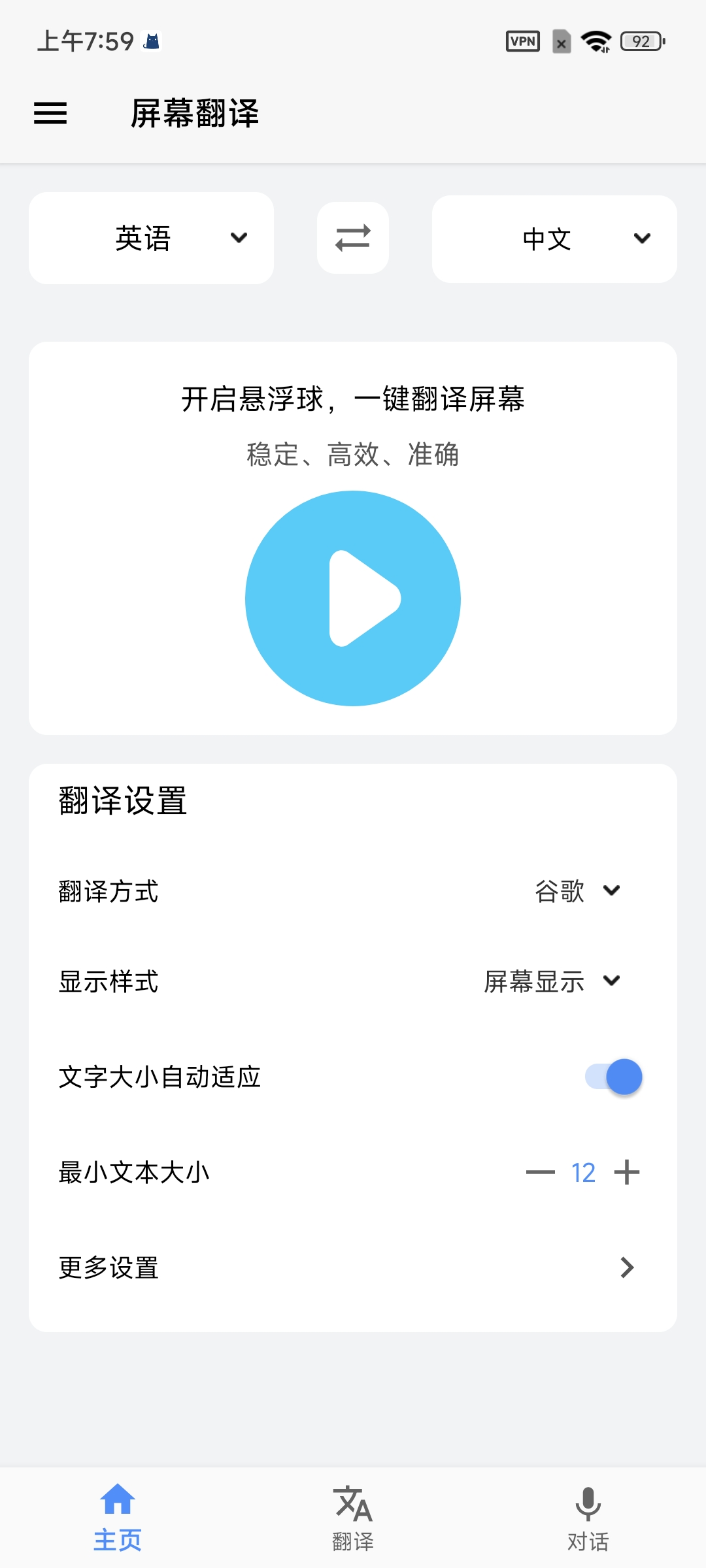This screenshot has width=706, height=1568.
Task: Open the 中文 target language dropdown
Action: [x=554, y=239]
